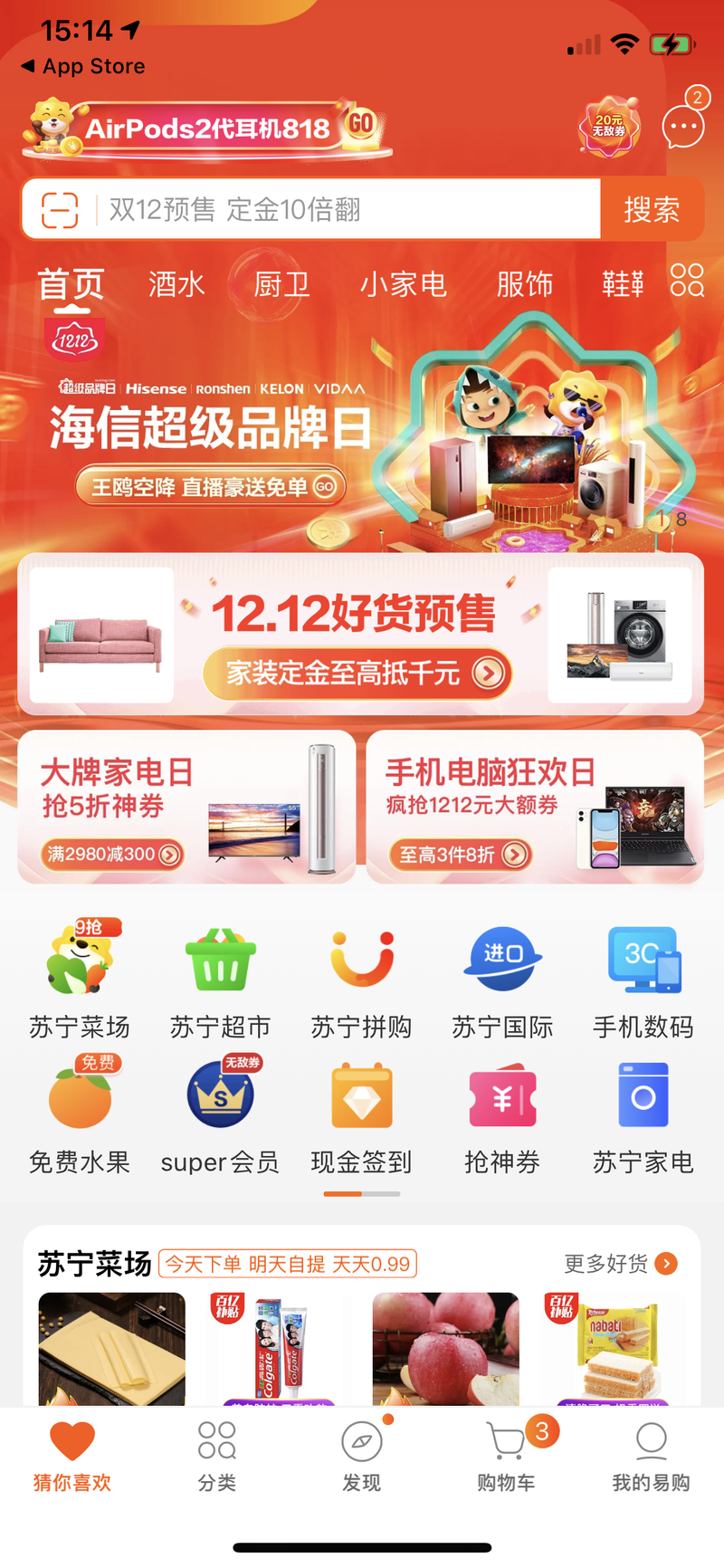Tap the scan icon in search bar
Viewport: 724px width, 1568px height.
pos(60,210)
